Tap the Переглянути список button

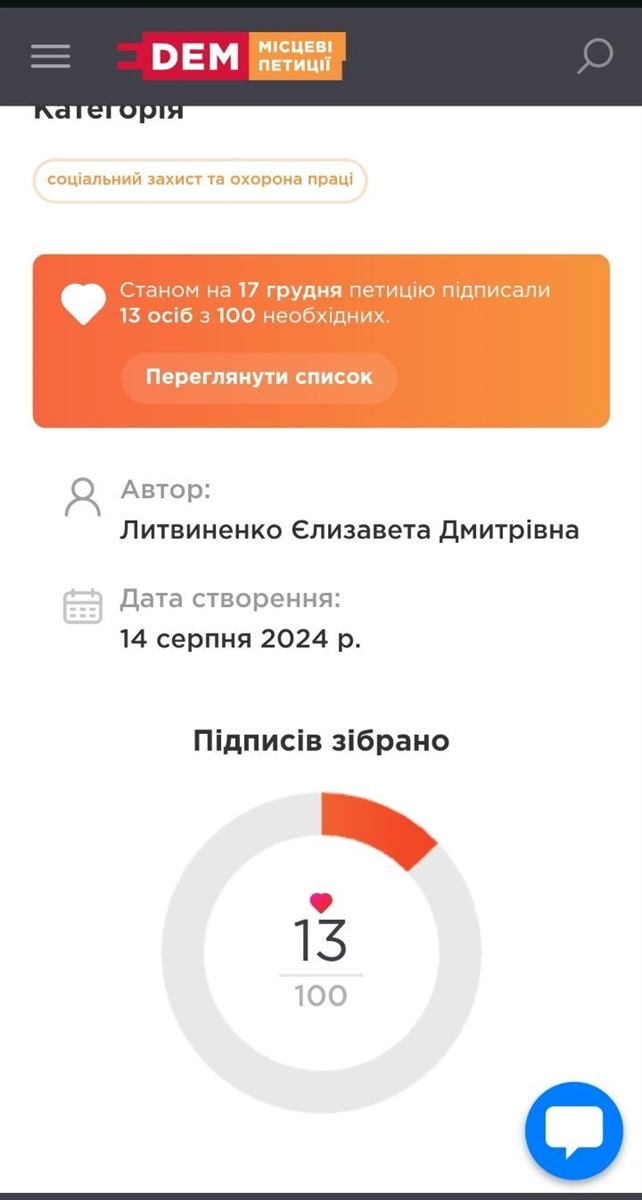[x=259, y=377]
